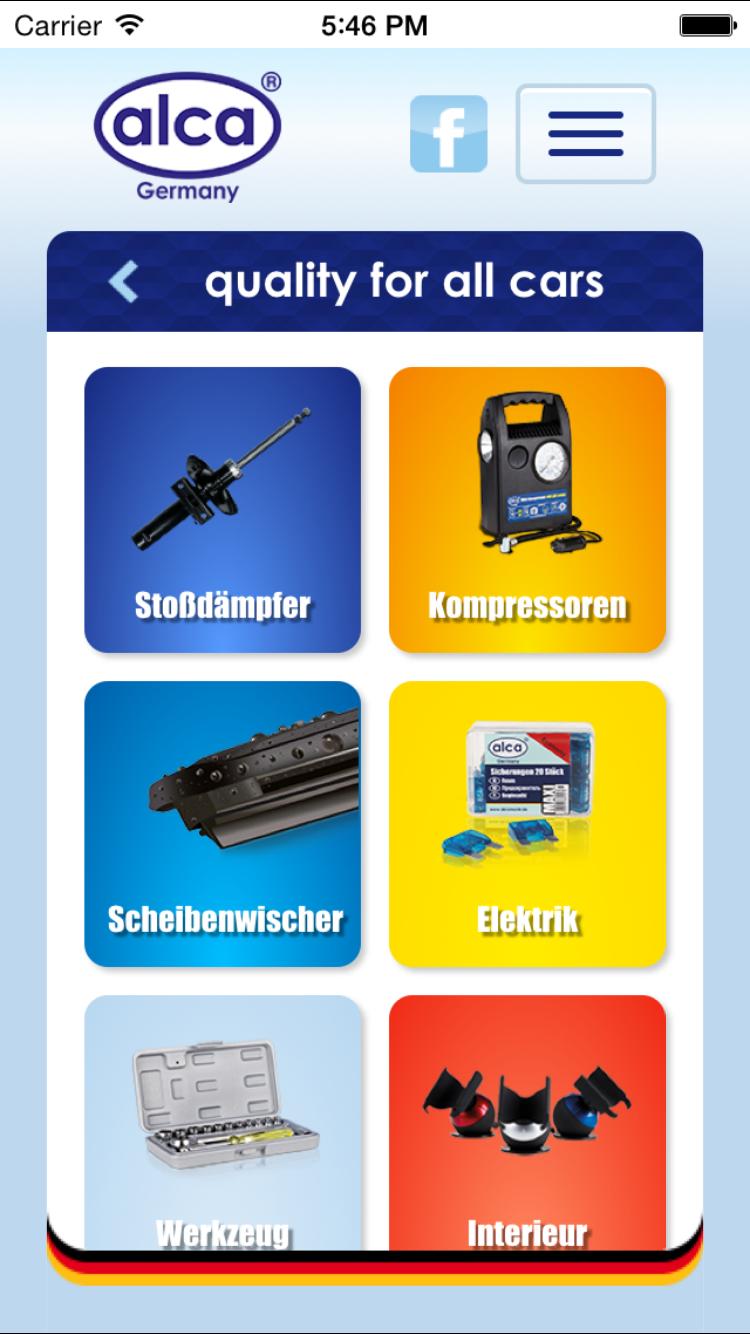The width and height of the screenshot is (750, 1334).
Task: Go back using the left chevron arrow
Action: (124, 281)
